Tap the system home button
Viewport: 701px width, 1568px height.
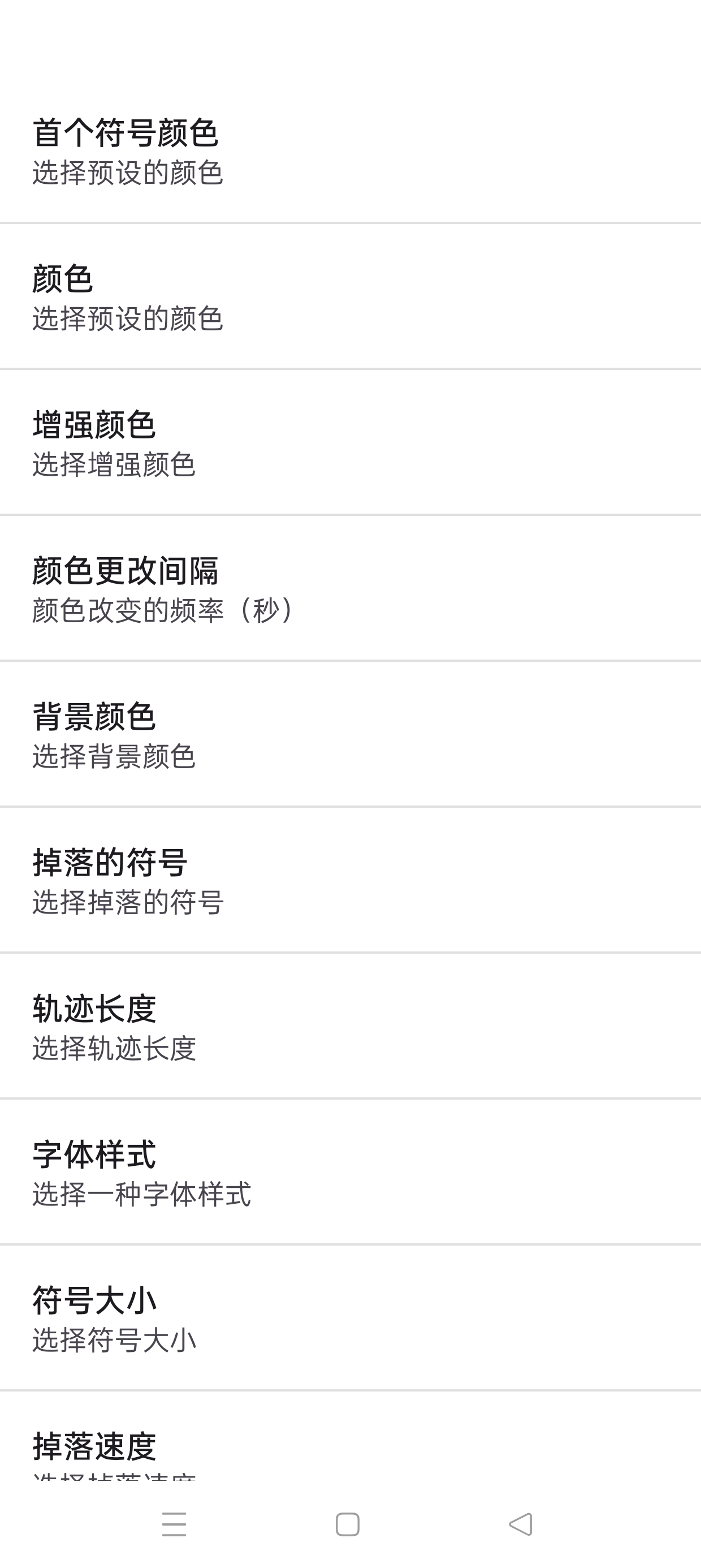[348, 1524]
